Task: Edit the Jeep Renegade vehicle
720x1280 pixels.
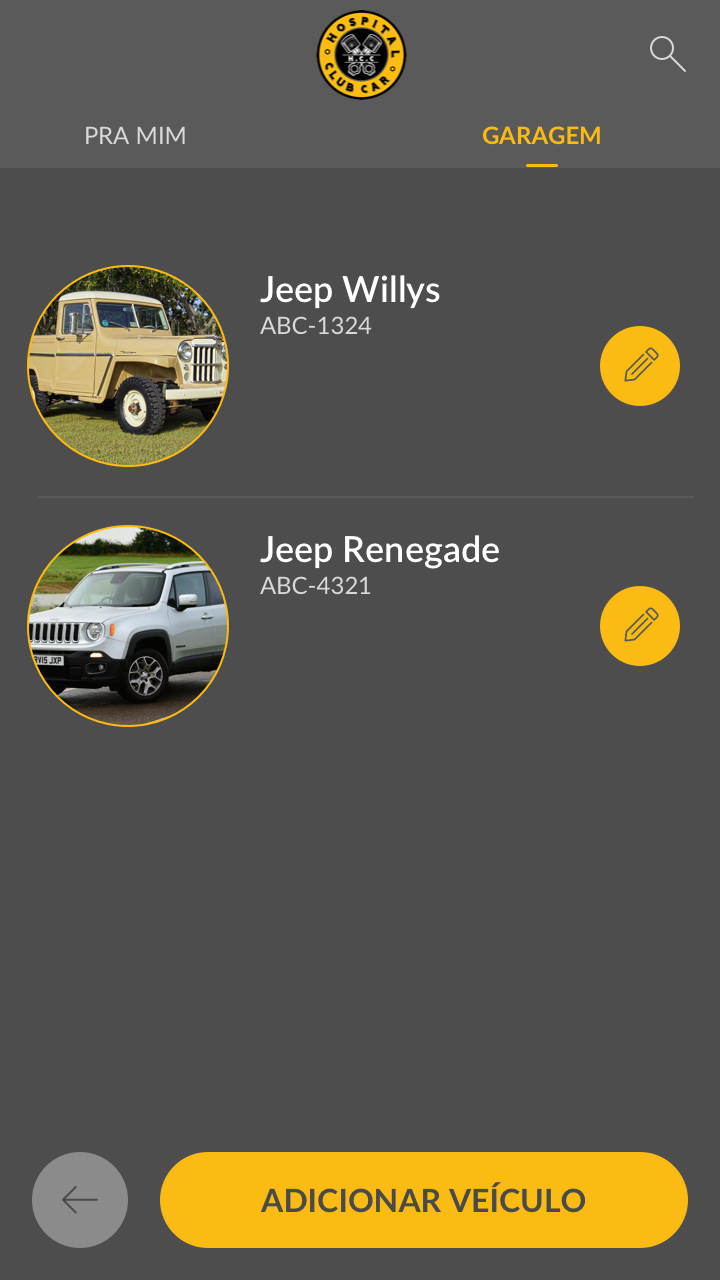Action: [x=640, y=626]
